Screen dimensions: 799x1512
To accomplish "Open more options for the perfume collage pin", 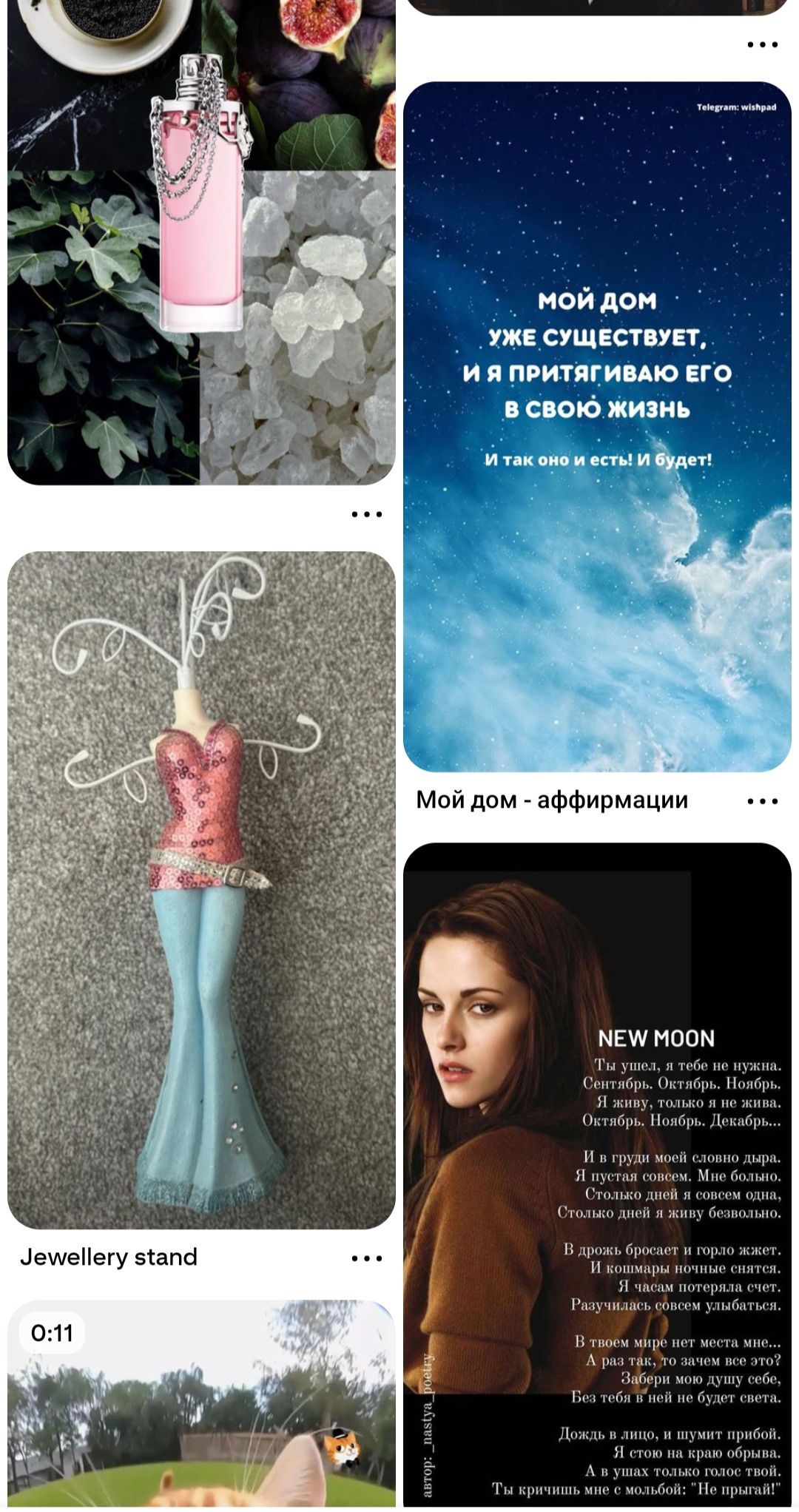I will [367, 514].
